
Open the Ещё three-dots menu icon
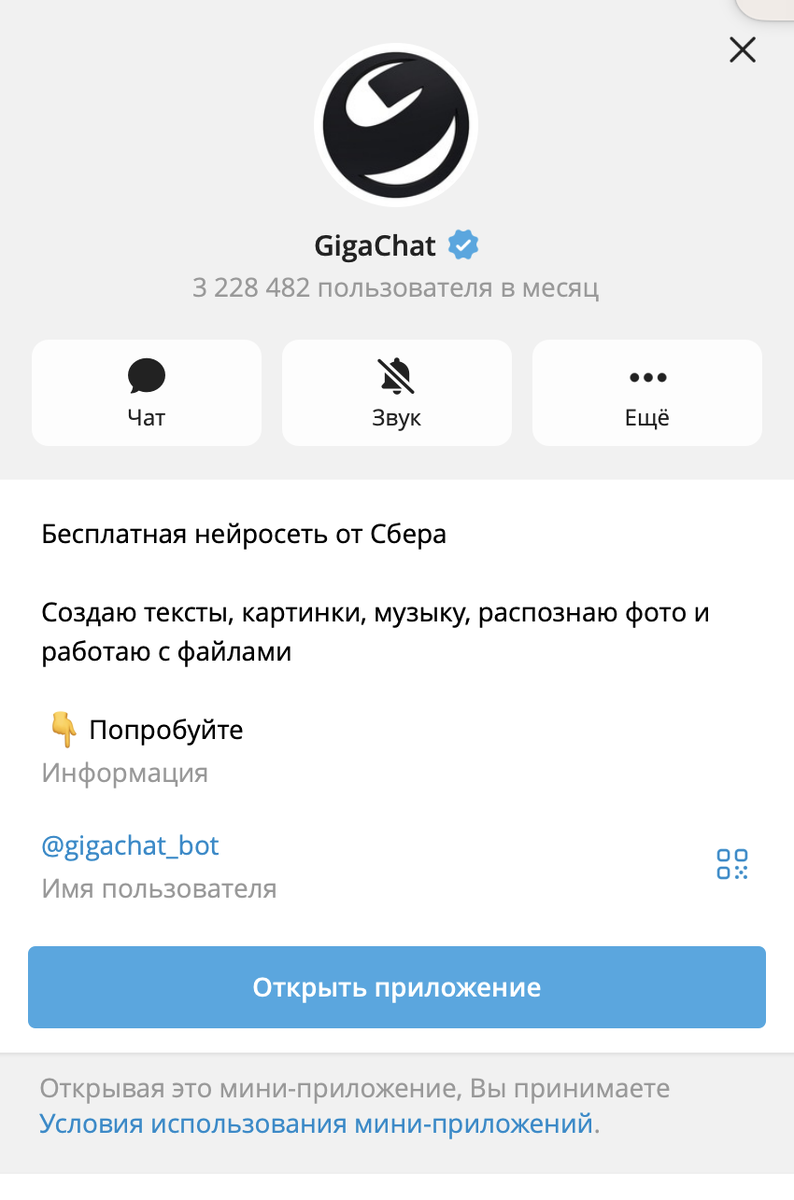tap(646, 378)
